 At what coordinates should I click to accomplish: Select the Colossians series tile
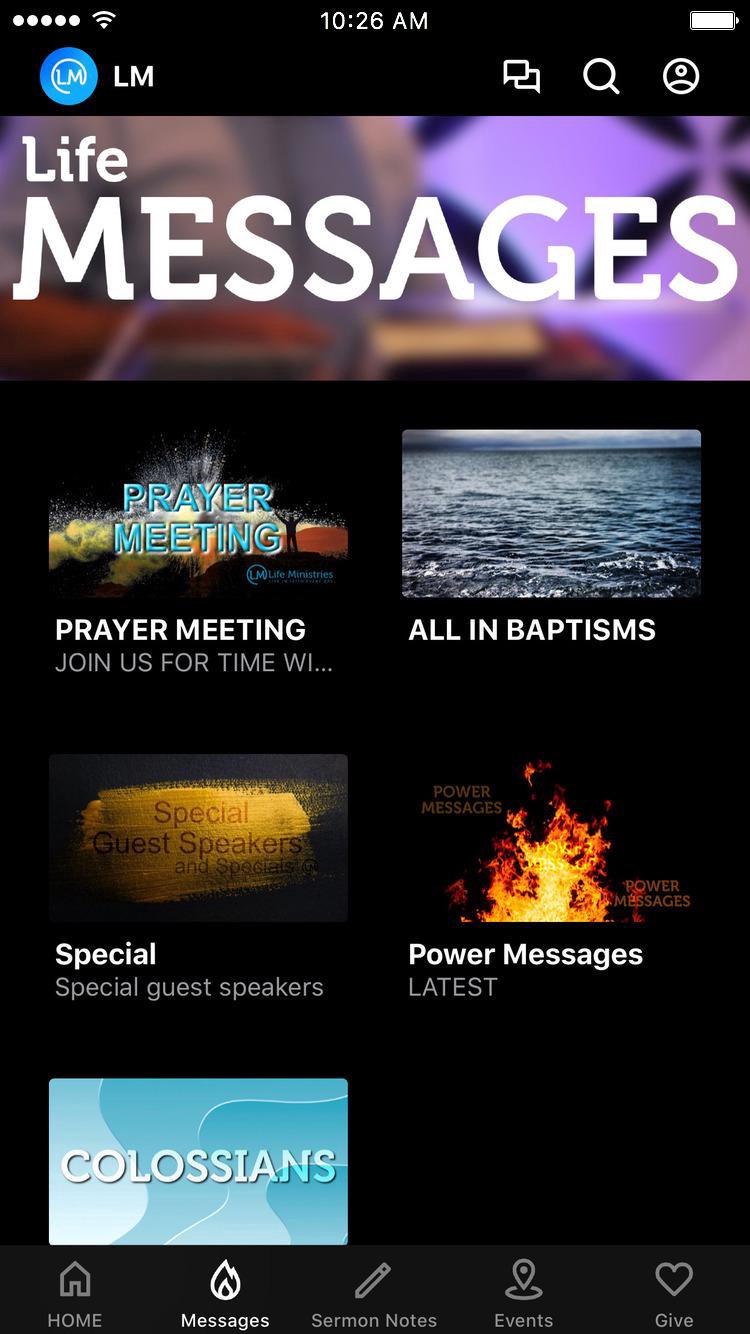point(198,1161)
